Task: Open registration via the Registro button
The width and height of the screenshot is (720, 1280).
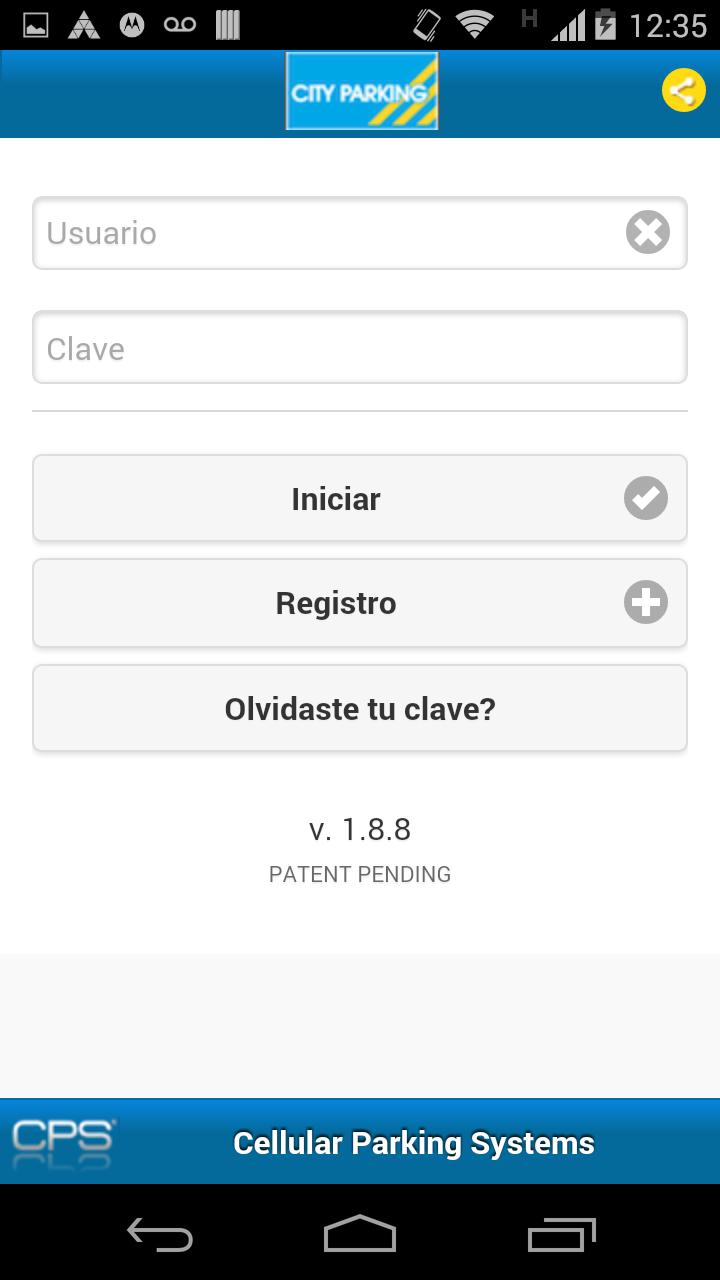Action: [335, 602]
